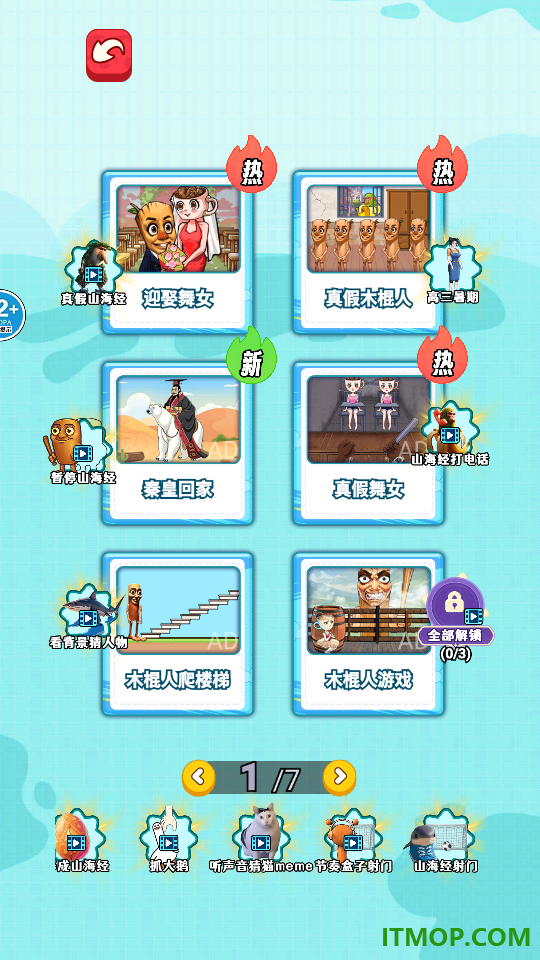Image resolution: width=540 pixels, height=960 pixels.
Task: Tap the red back arrow button
Action: 109,55
